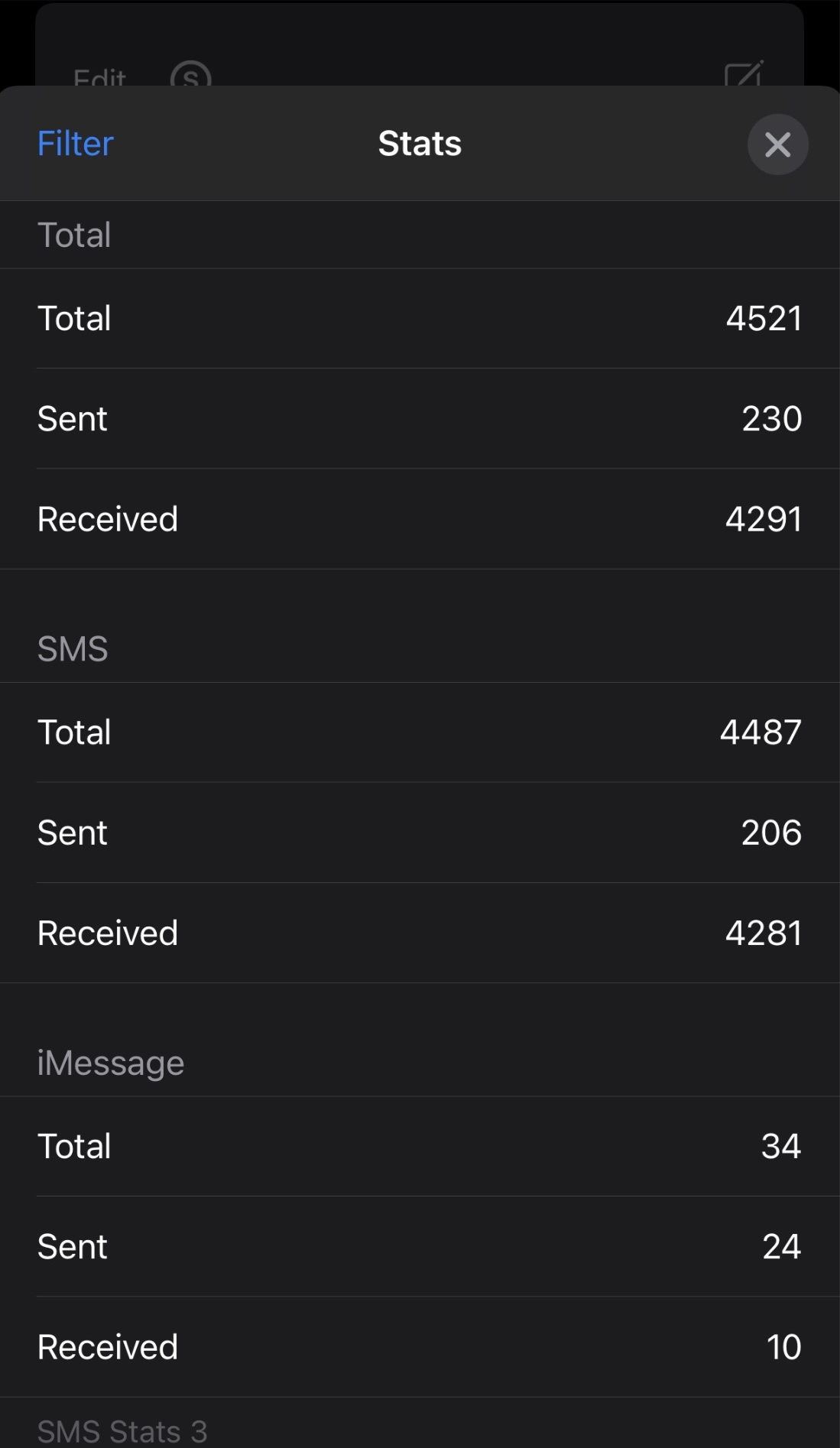Open the Filter options
Image resolution: width=840 pixels, height=1448 pixels.
tap(76, 144)
